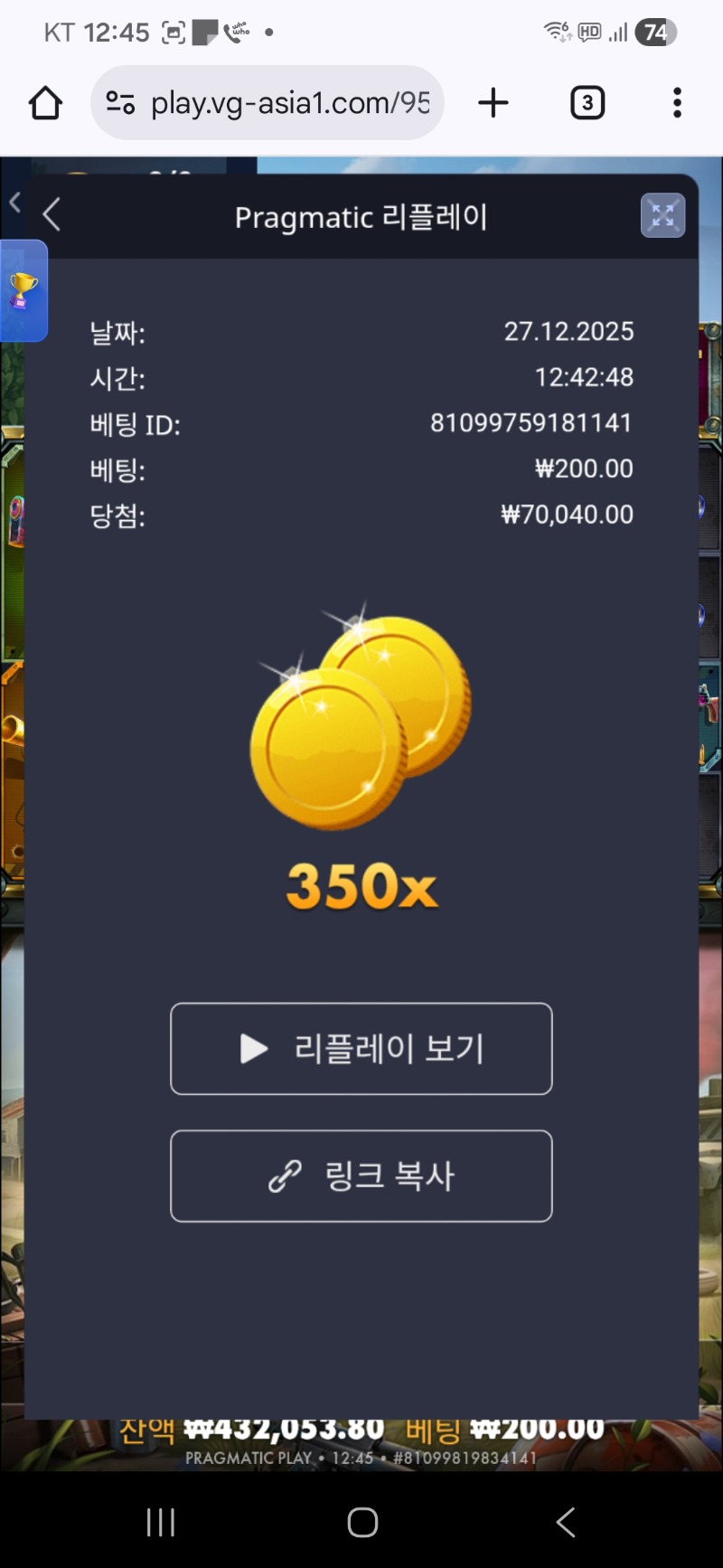Open the browser overflow menu
Image resolution: width=723 pixels, height=1568 pixels.
coord(677,103)
